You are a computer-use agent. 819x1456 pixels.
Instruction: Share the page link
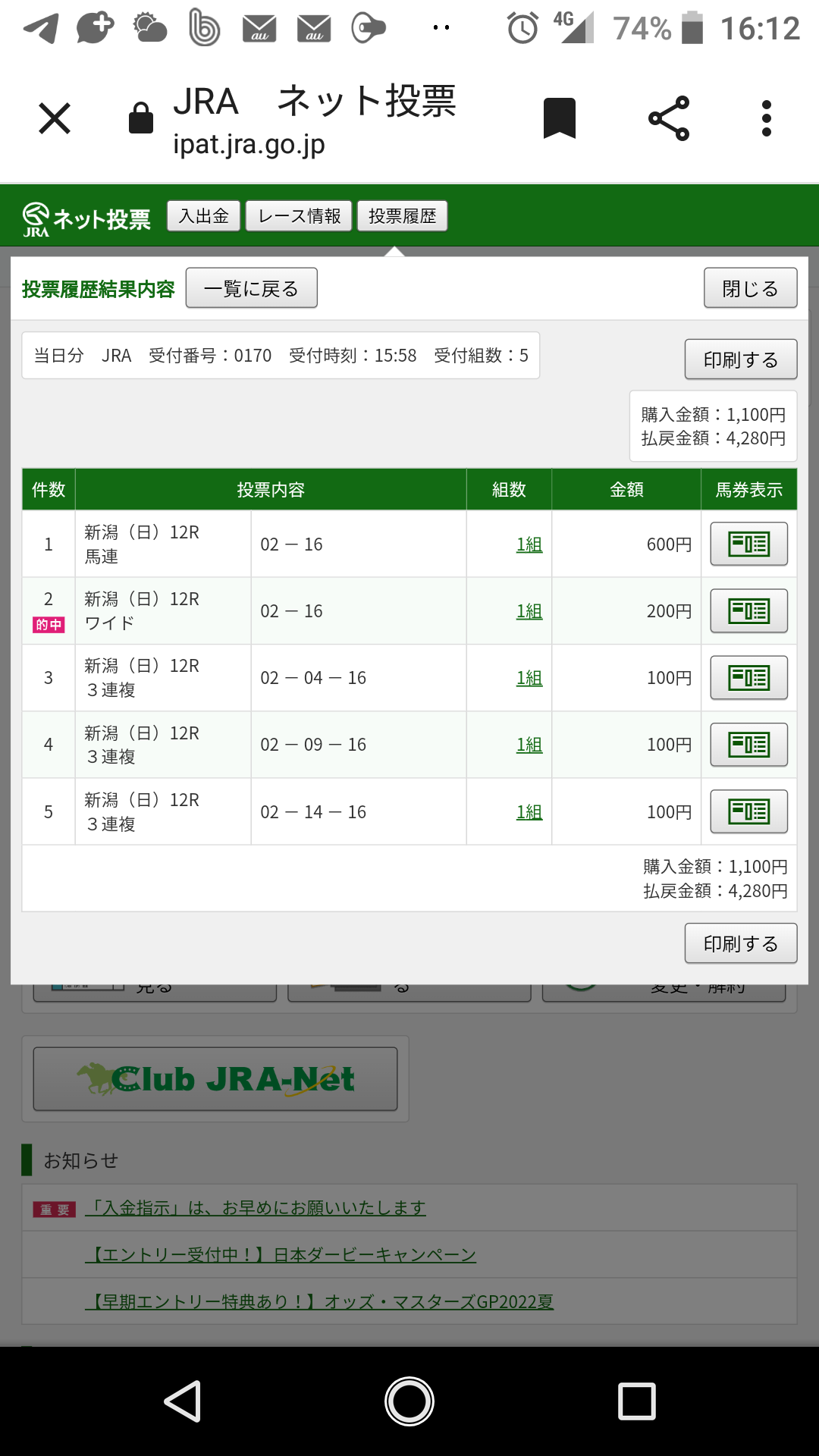(x=669, y=118)
